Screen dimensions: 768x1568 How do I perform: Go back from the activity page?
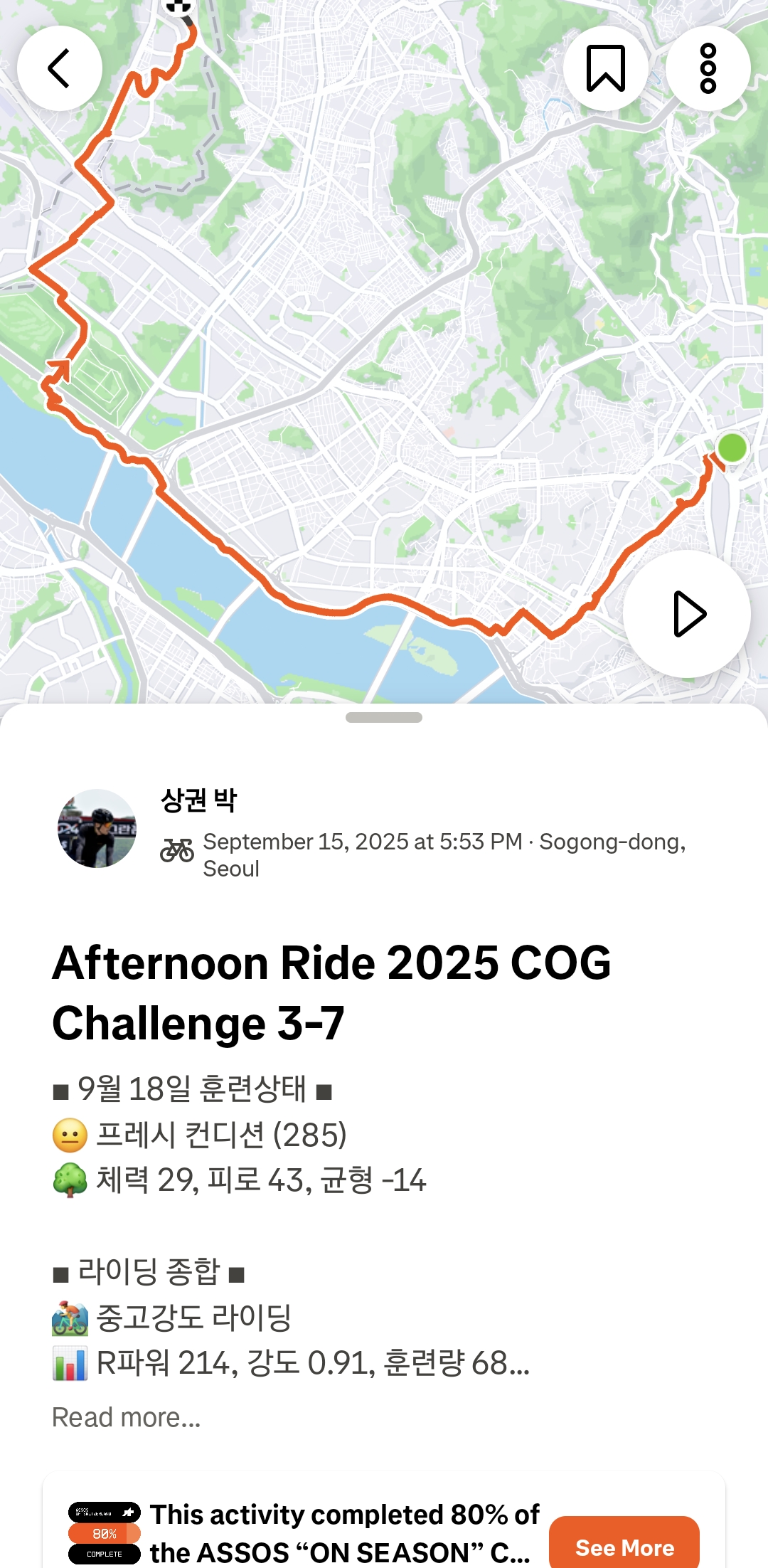pos(60,68)
